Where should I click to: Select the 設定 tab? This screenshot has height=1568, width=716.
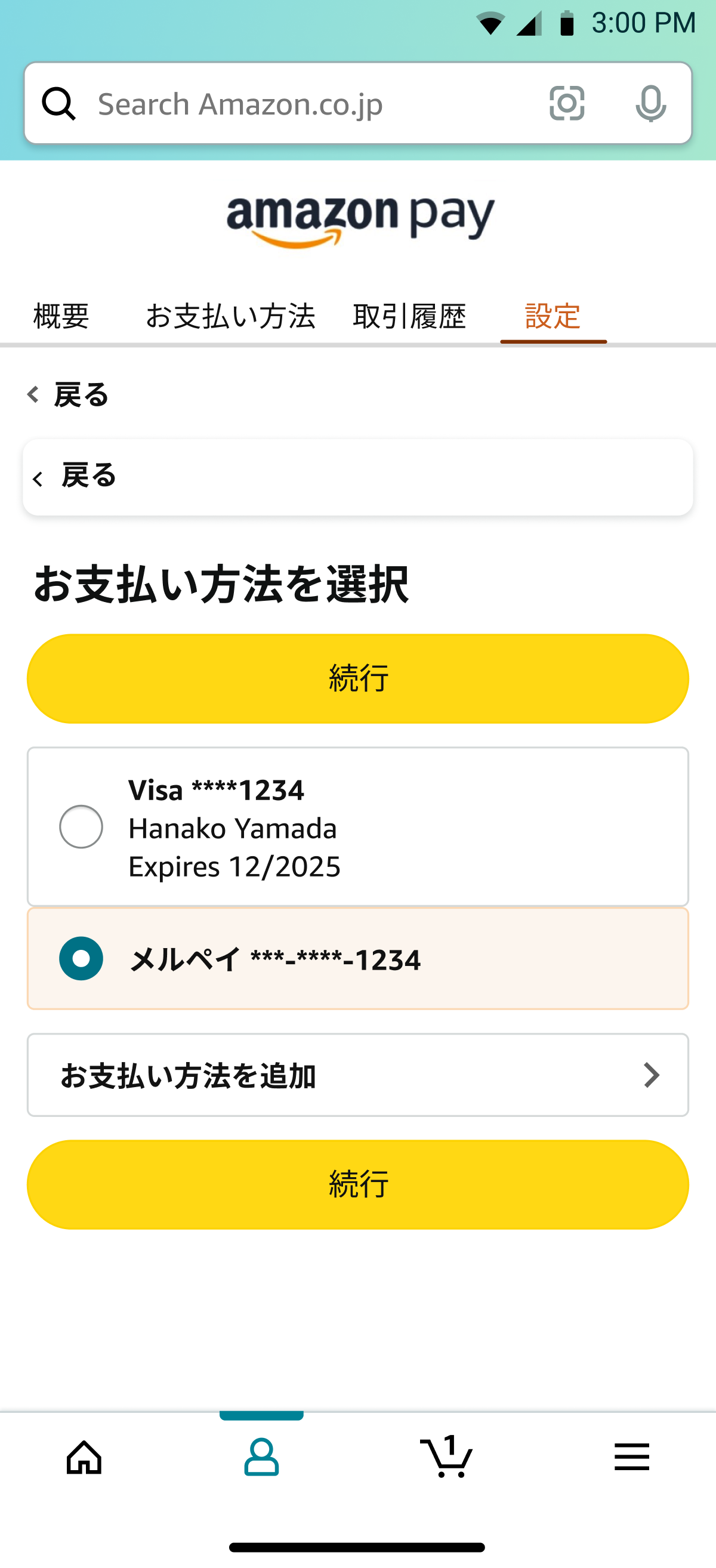(x=553, y=316)
